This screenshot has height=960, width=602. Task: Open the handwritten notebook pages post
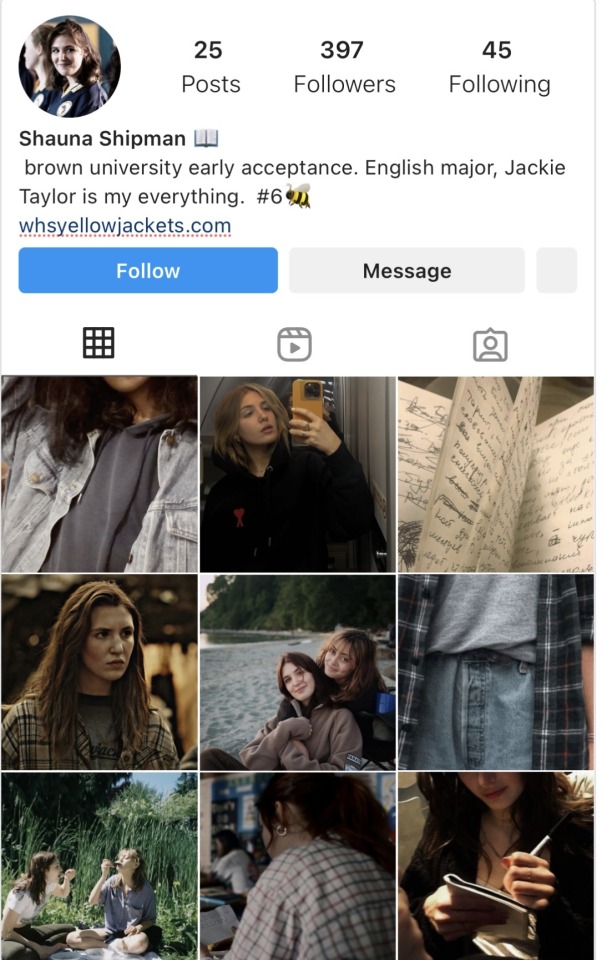point(496,474)
